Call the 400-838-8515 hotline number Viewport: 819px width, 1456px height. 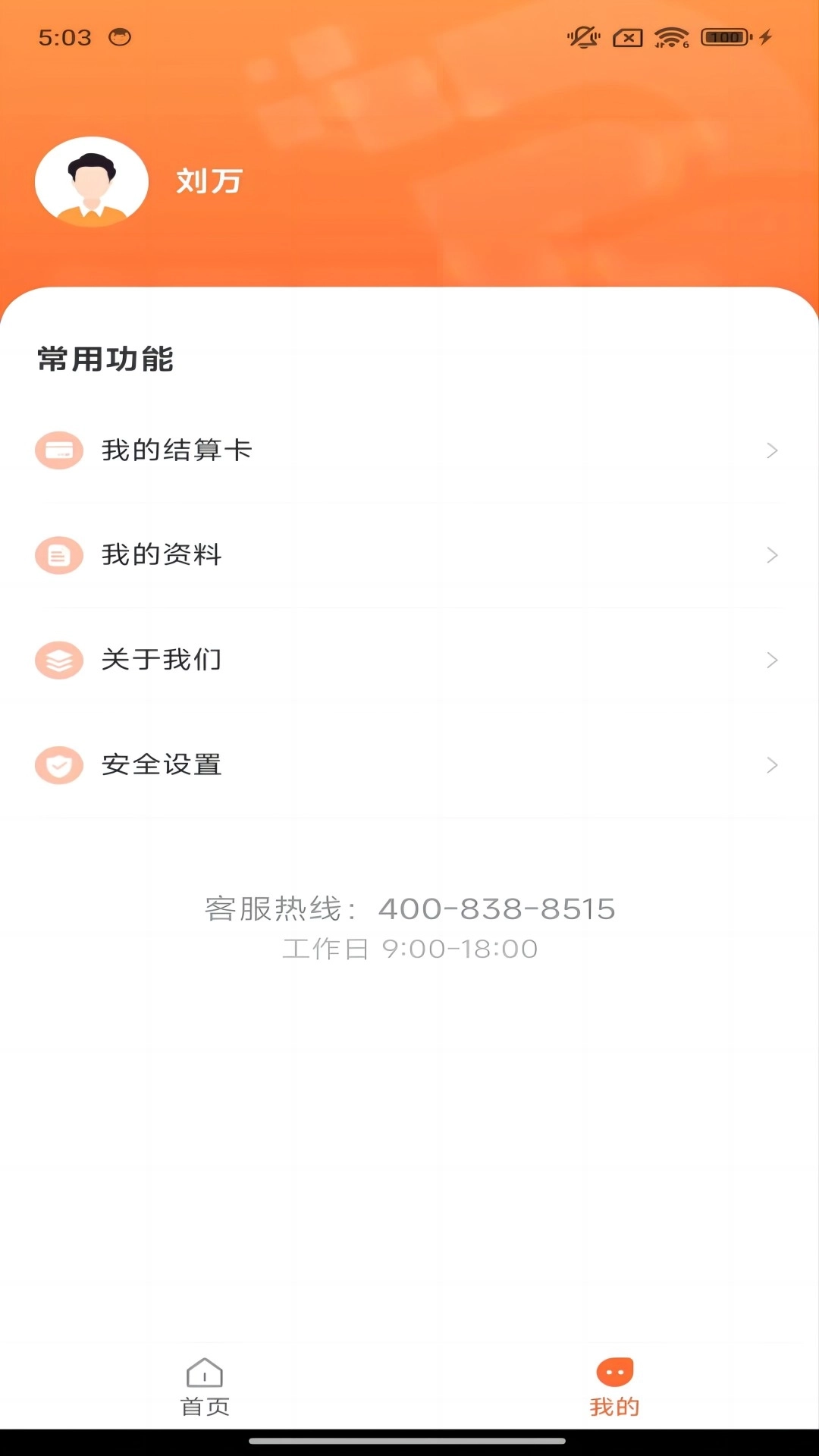click(497, 908)
